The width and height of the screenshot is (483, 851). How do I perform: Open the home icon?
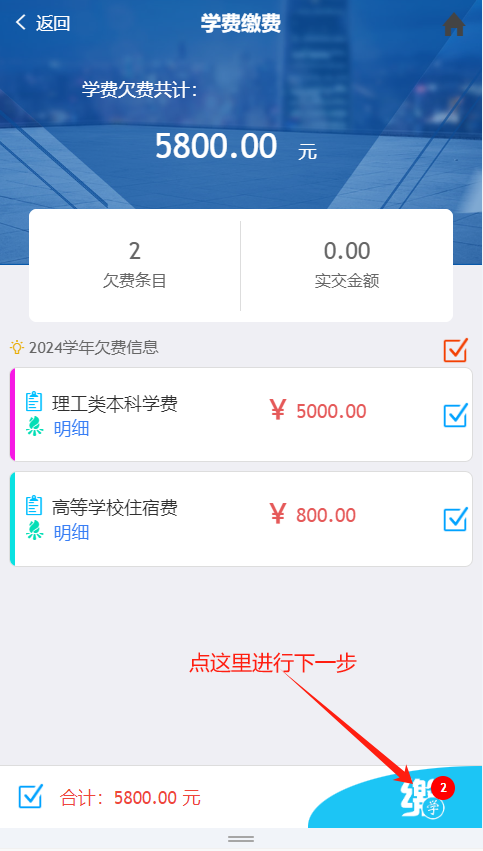click(x=454, y=24)
